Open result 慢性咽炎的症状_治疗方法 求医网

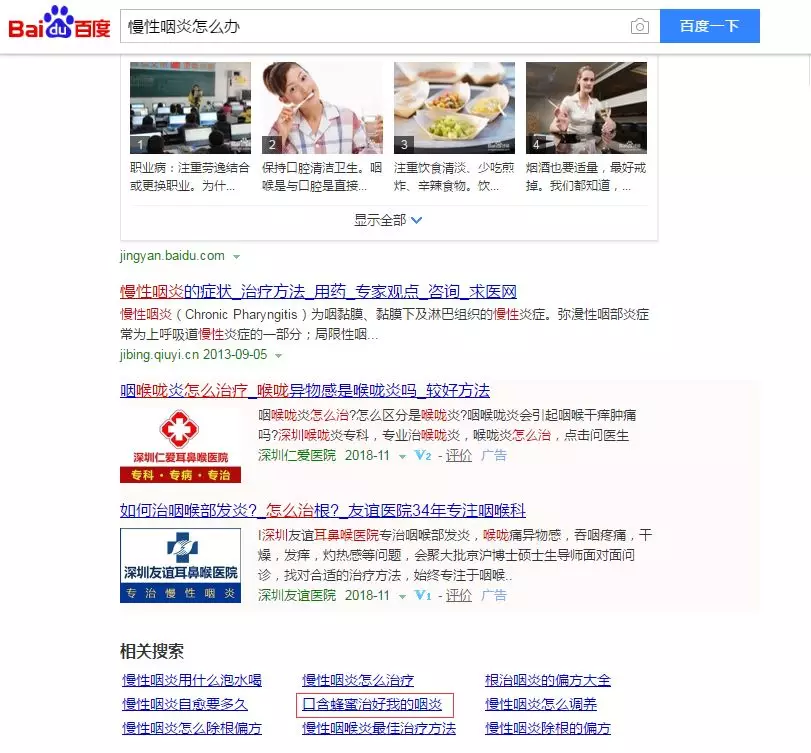click(x=318, y=292)
